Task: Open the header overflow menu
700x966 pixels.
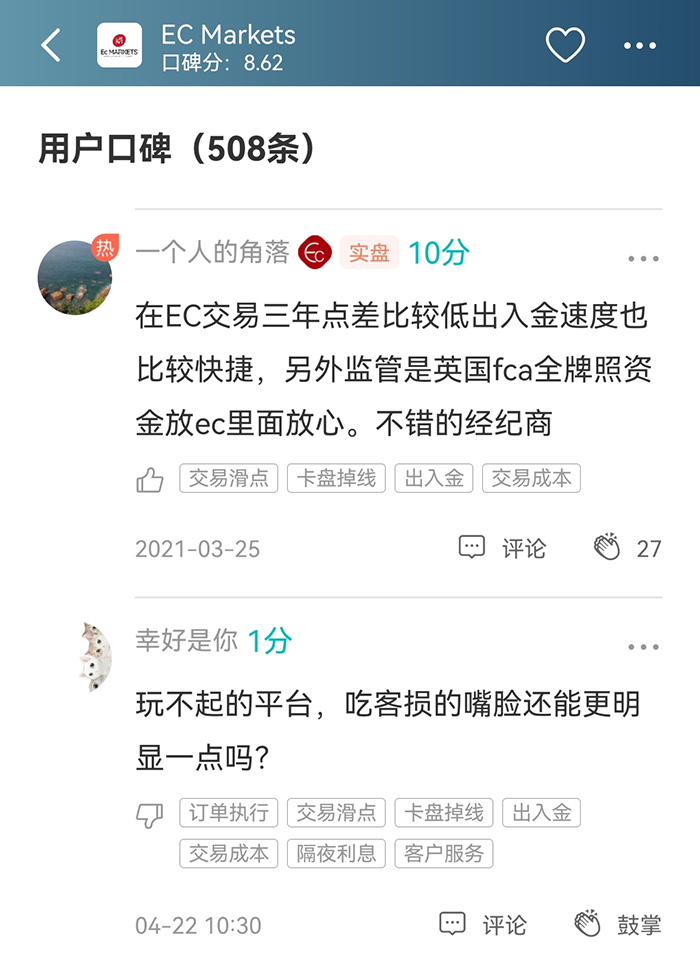Action: (640, 45)
